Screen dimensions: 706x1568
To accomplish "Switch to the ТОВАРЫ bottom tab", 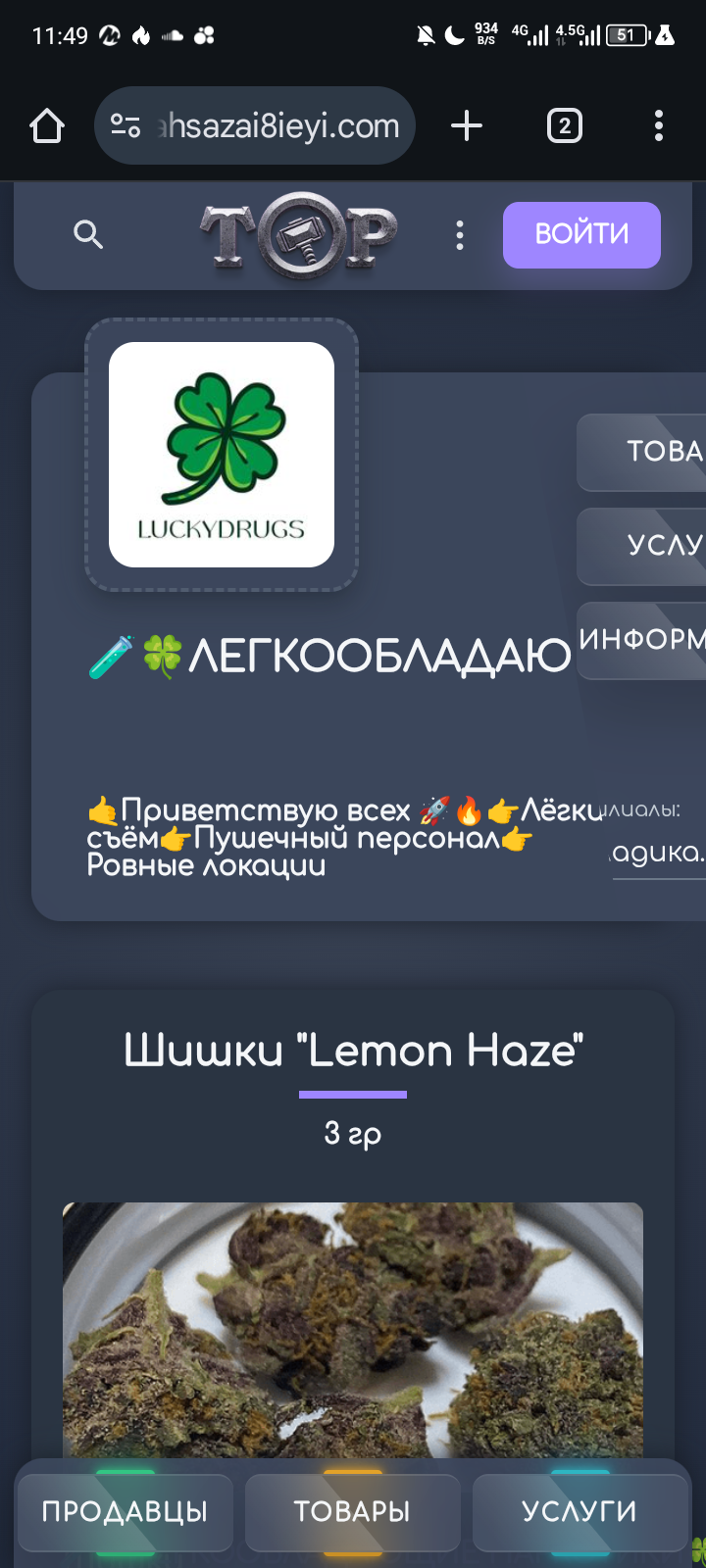I will 352,1512.
